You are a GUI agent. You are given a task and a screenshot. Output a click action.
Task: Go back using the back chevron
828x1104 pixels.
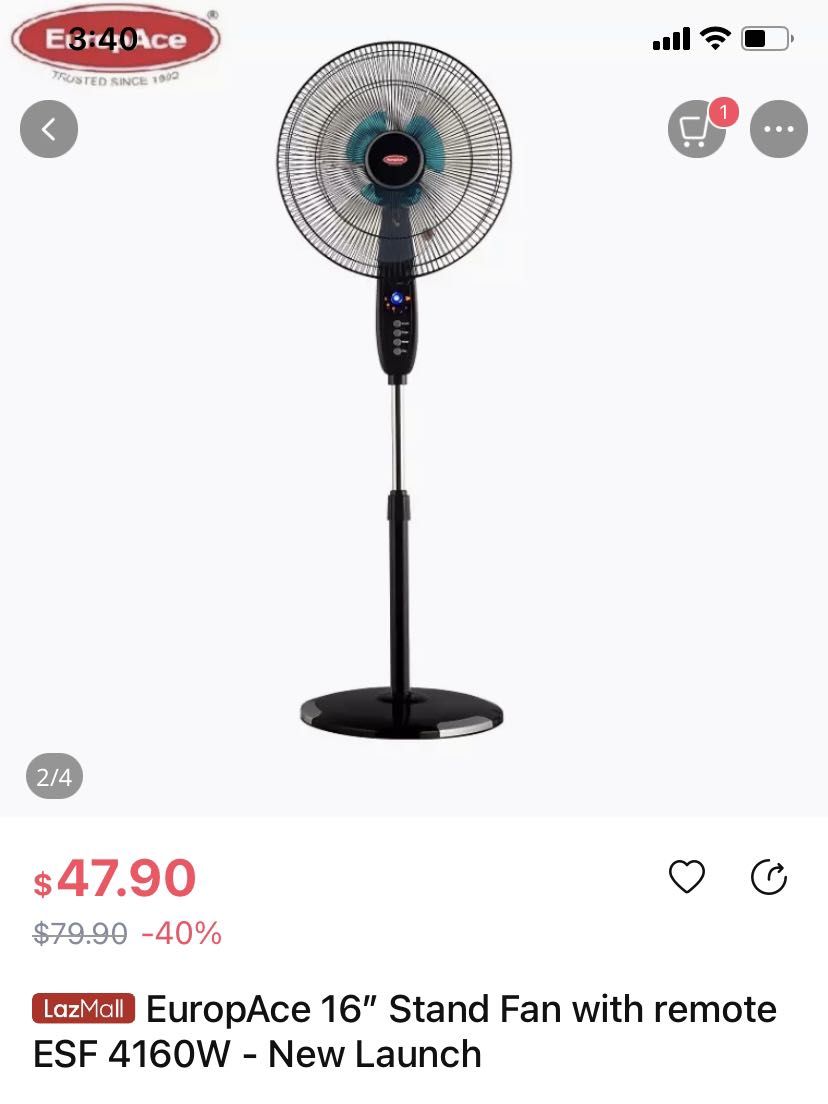pyautogui.click(x=49, y=129)
